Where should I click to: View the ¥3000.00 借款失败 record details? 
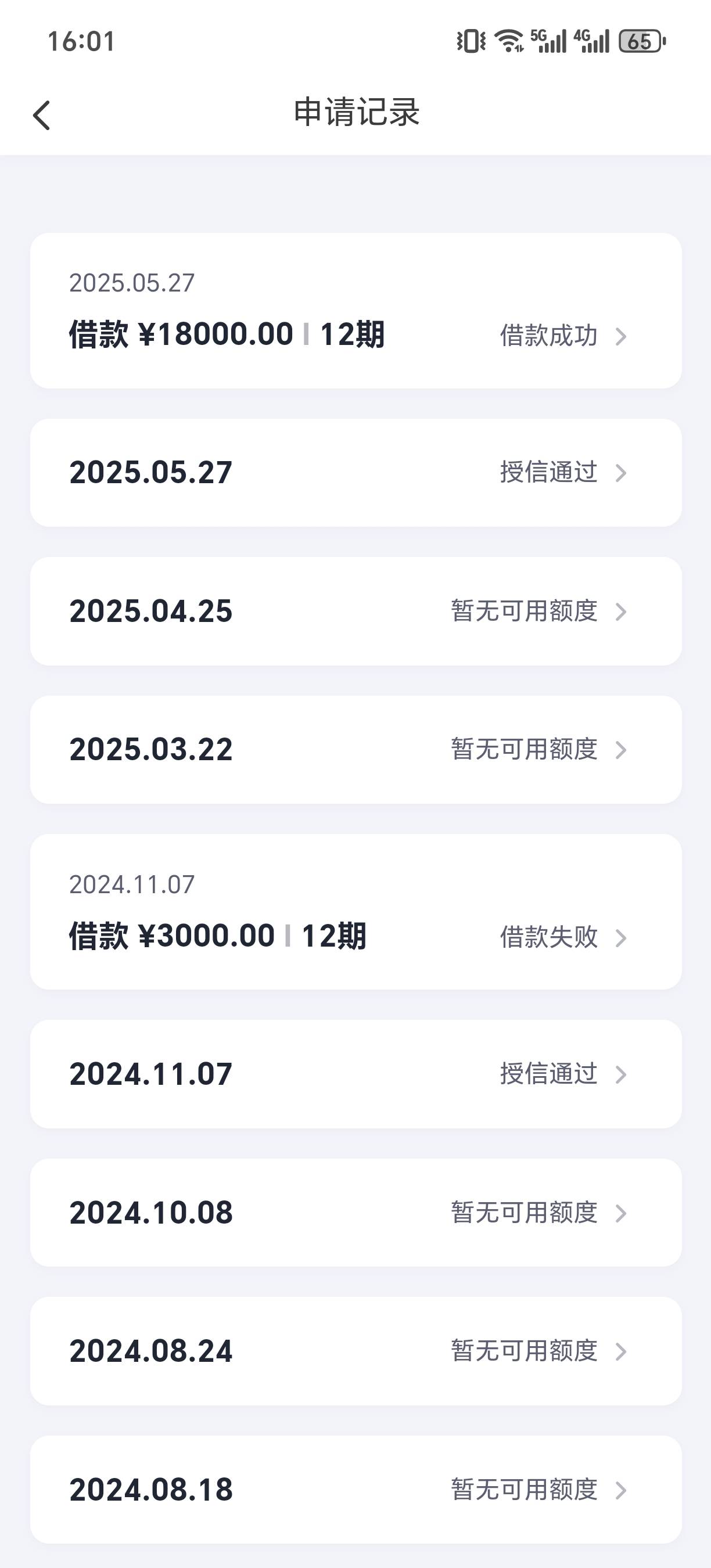[355, 911]
